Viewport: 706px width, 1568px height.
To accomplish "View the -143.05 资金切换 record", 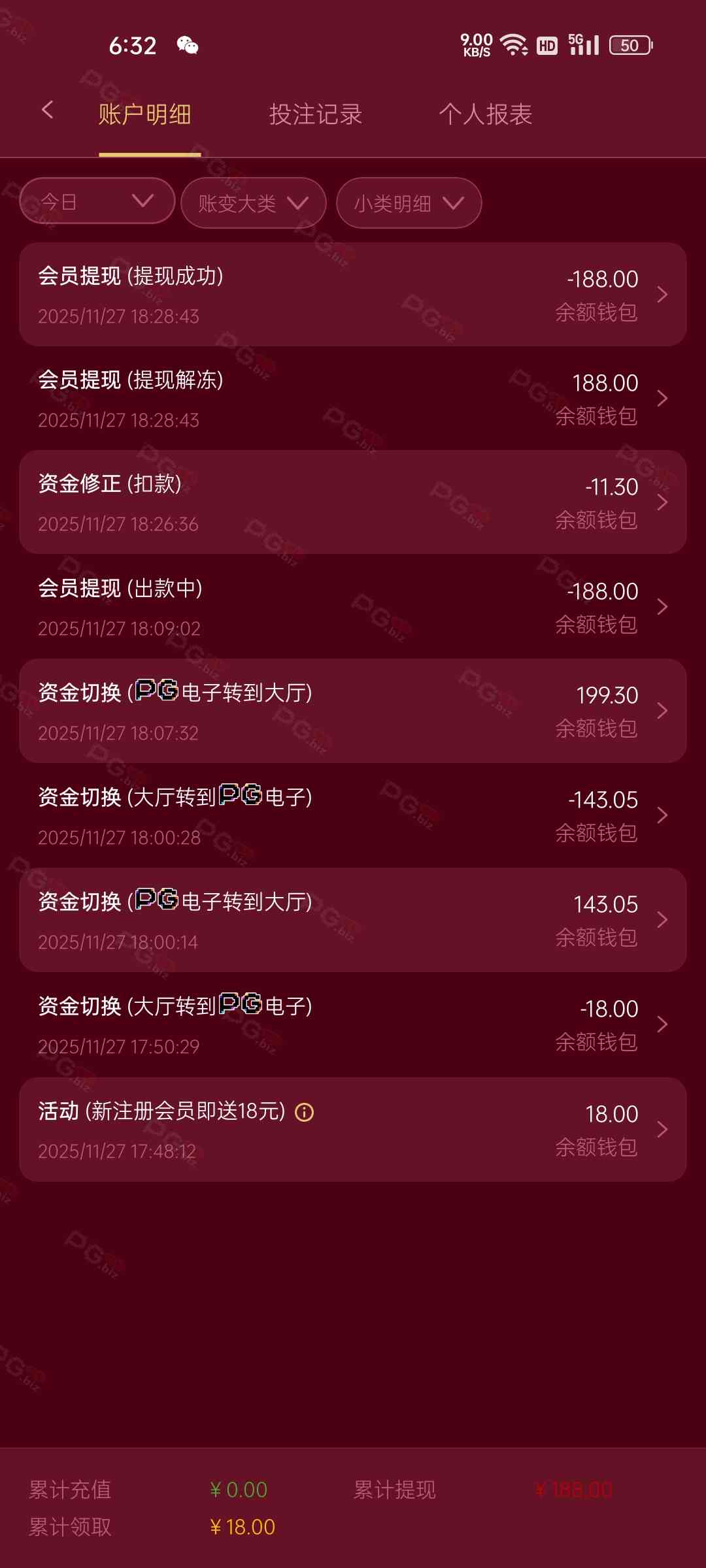I will pos(353,815).
